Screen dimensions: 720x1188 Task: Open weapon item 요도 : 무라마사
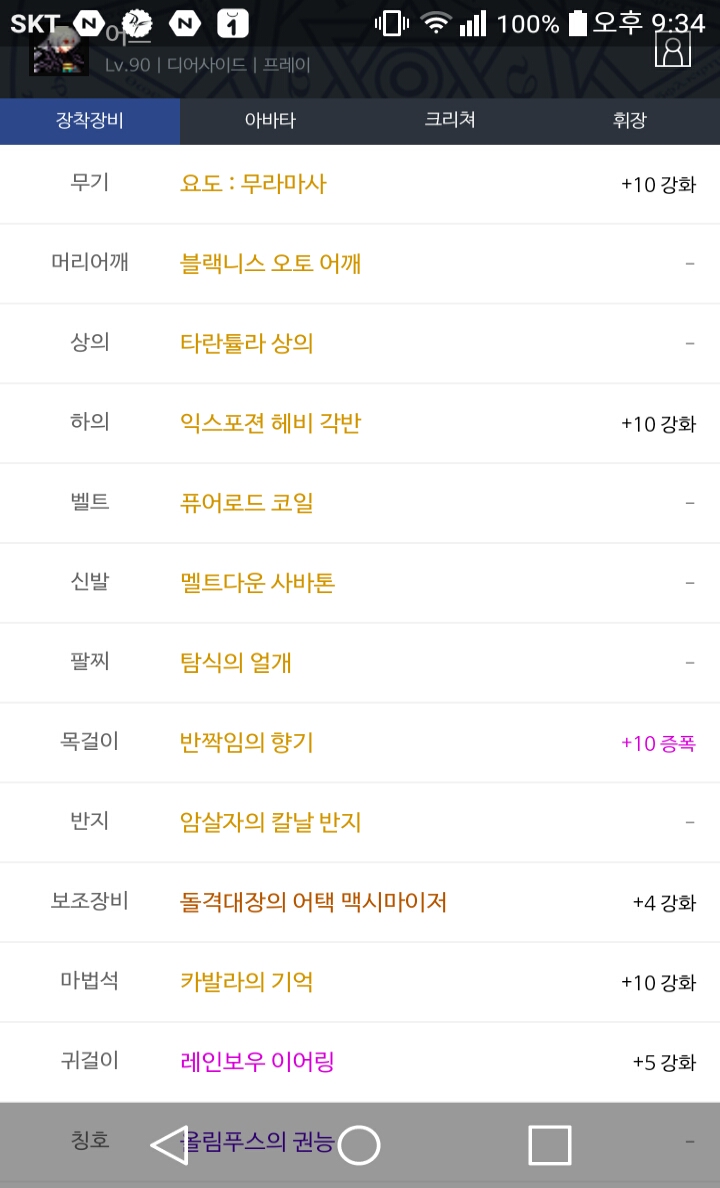click(253, 184)
